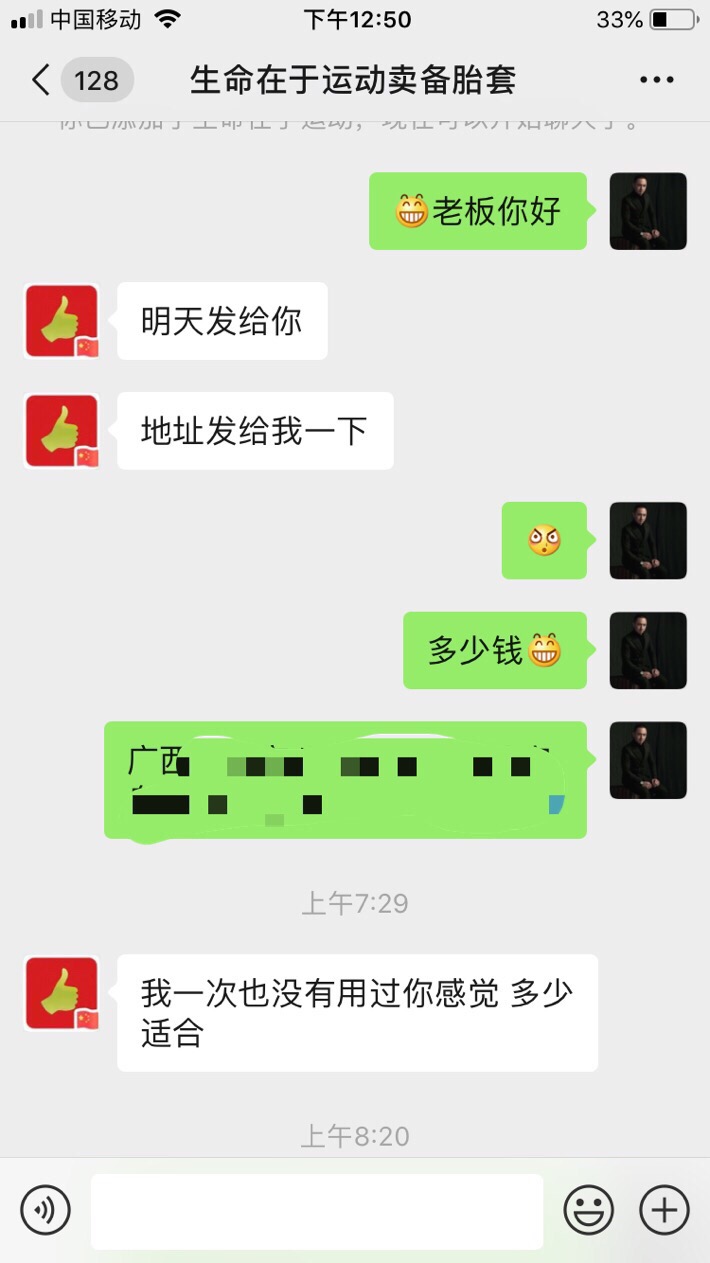Tap the message text field

[317, 1211]
